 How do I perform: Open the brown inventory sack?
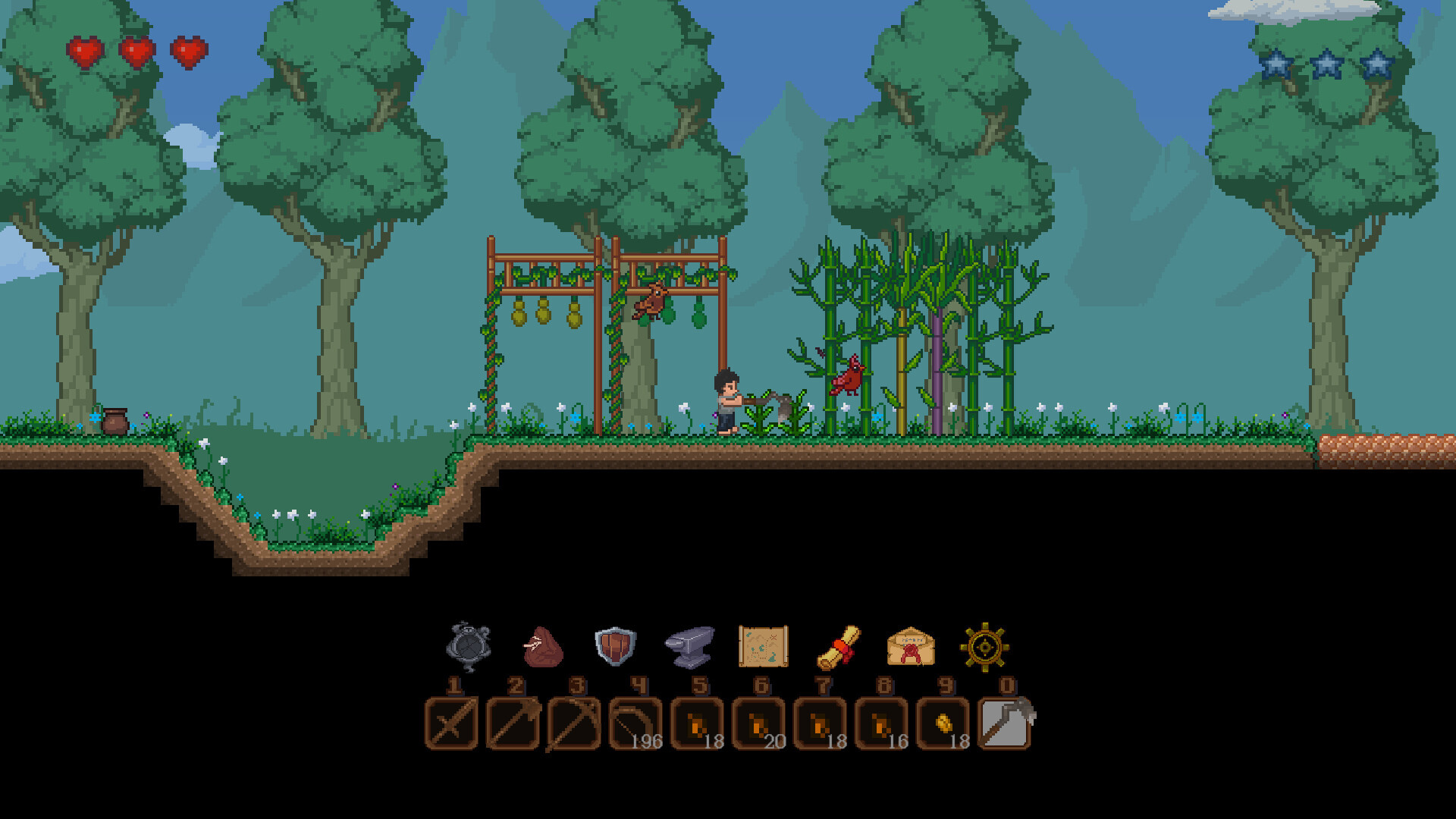tap(543, 648)
